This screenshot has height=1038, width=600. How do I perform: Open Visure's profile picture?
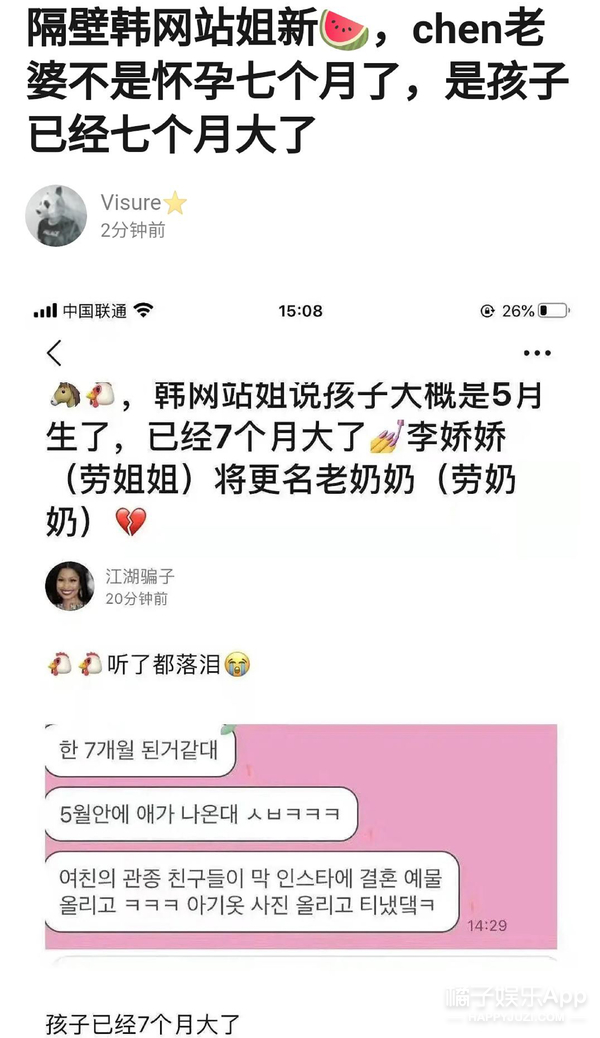click(x=56, y=215)
